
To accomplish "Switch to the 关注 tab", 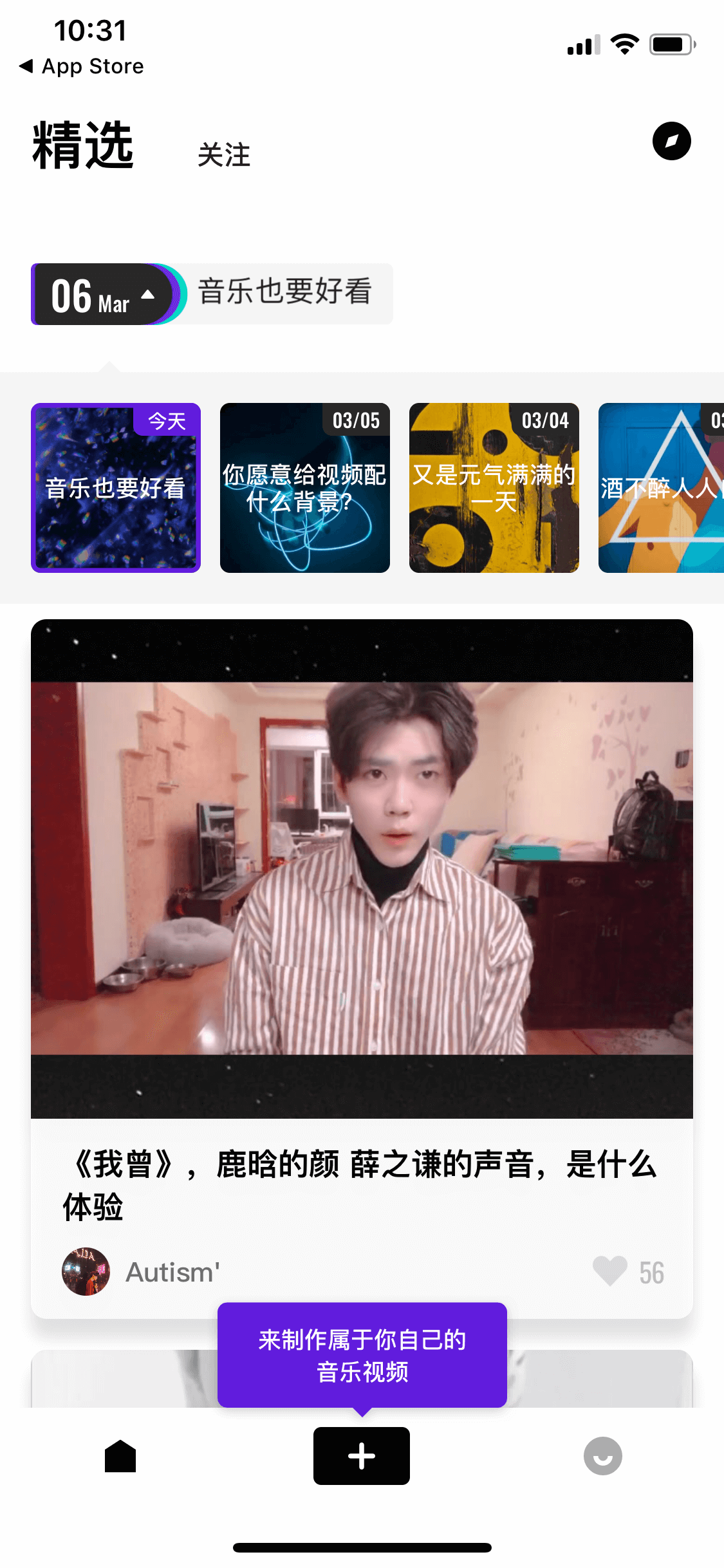I will (x=224, y=155).
